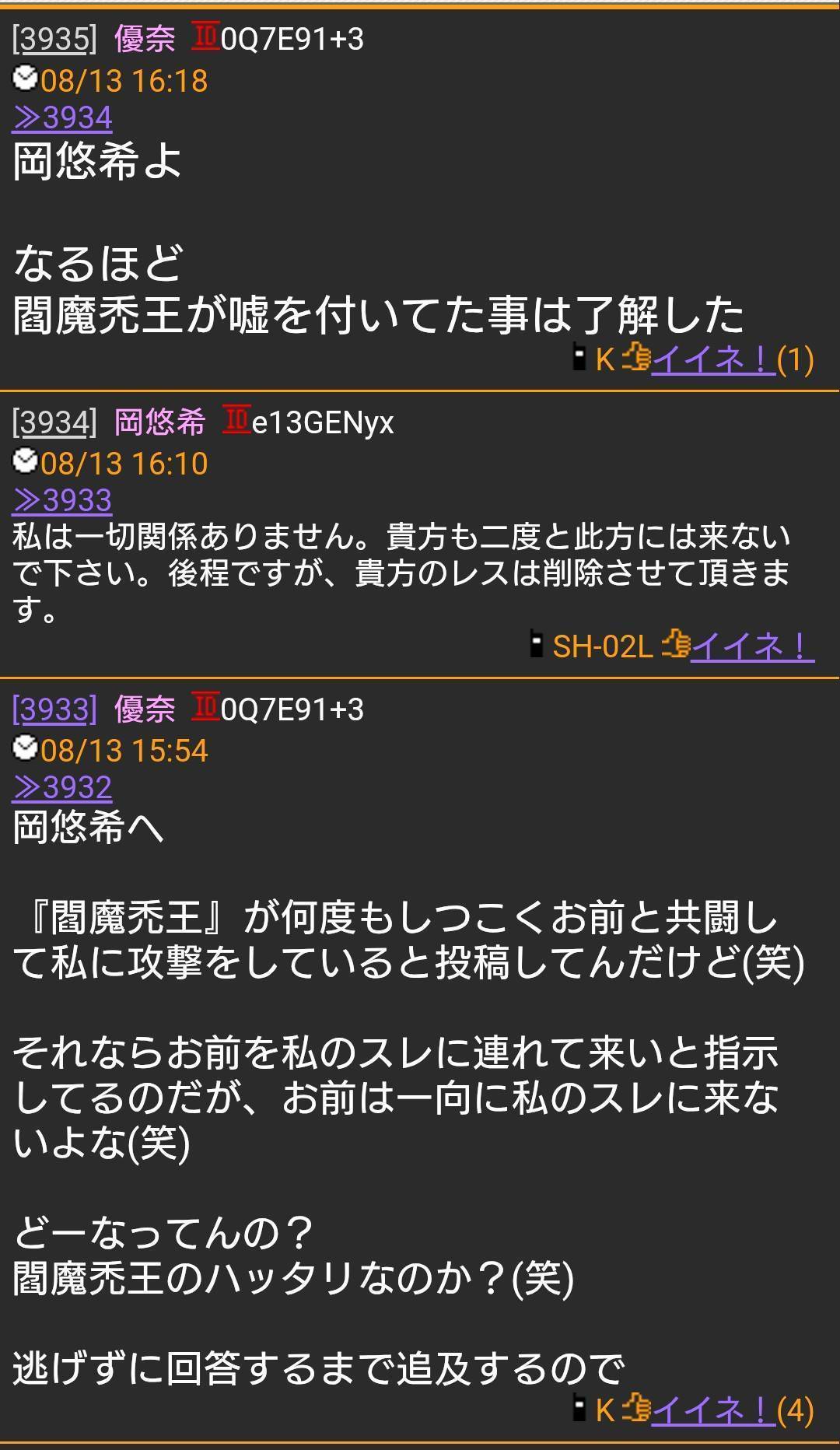
Task: Tap イイネ！ on 岡悠希's post
Action: [752, 646]
